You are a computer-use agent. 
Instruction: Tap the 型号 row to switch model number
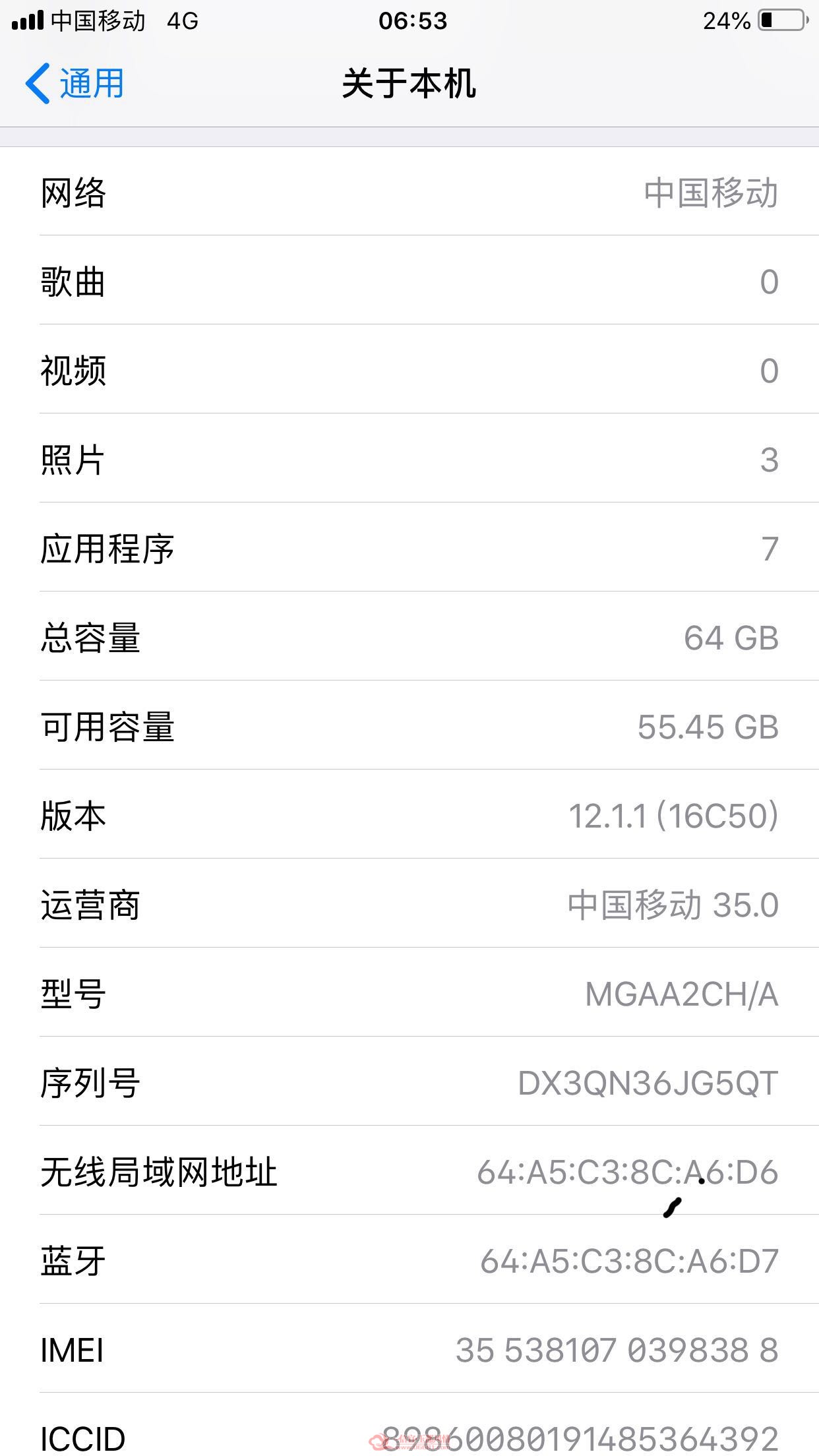click(409, 992)
